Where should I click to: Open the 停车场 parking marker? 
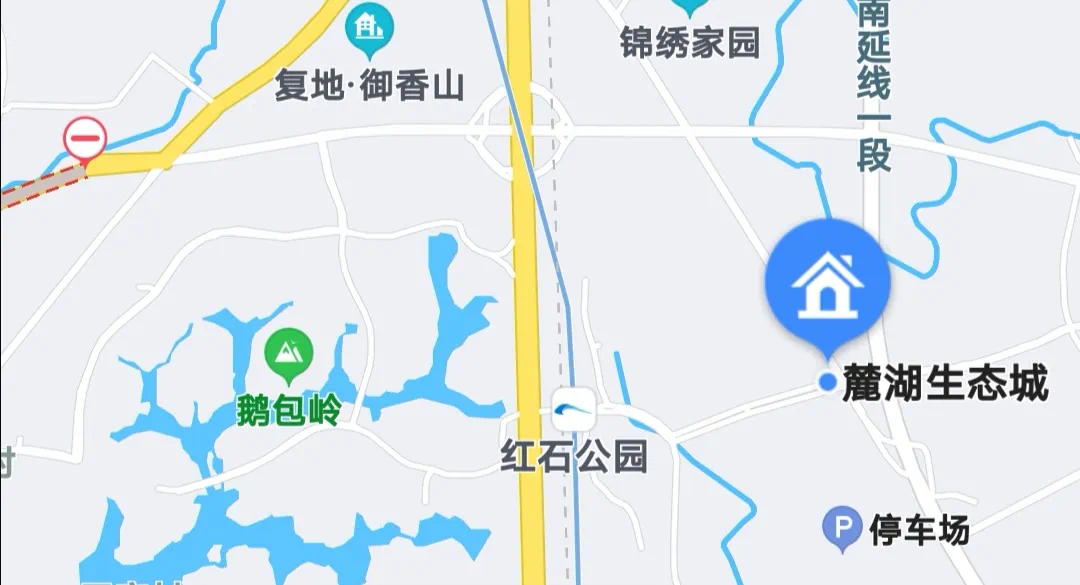click(842, 526)
